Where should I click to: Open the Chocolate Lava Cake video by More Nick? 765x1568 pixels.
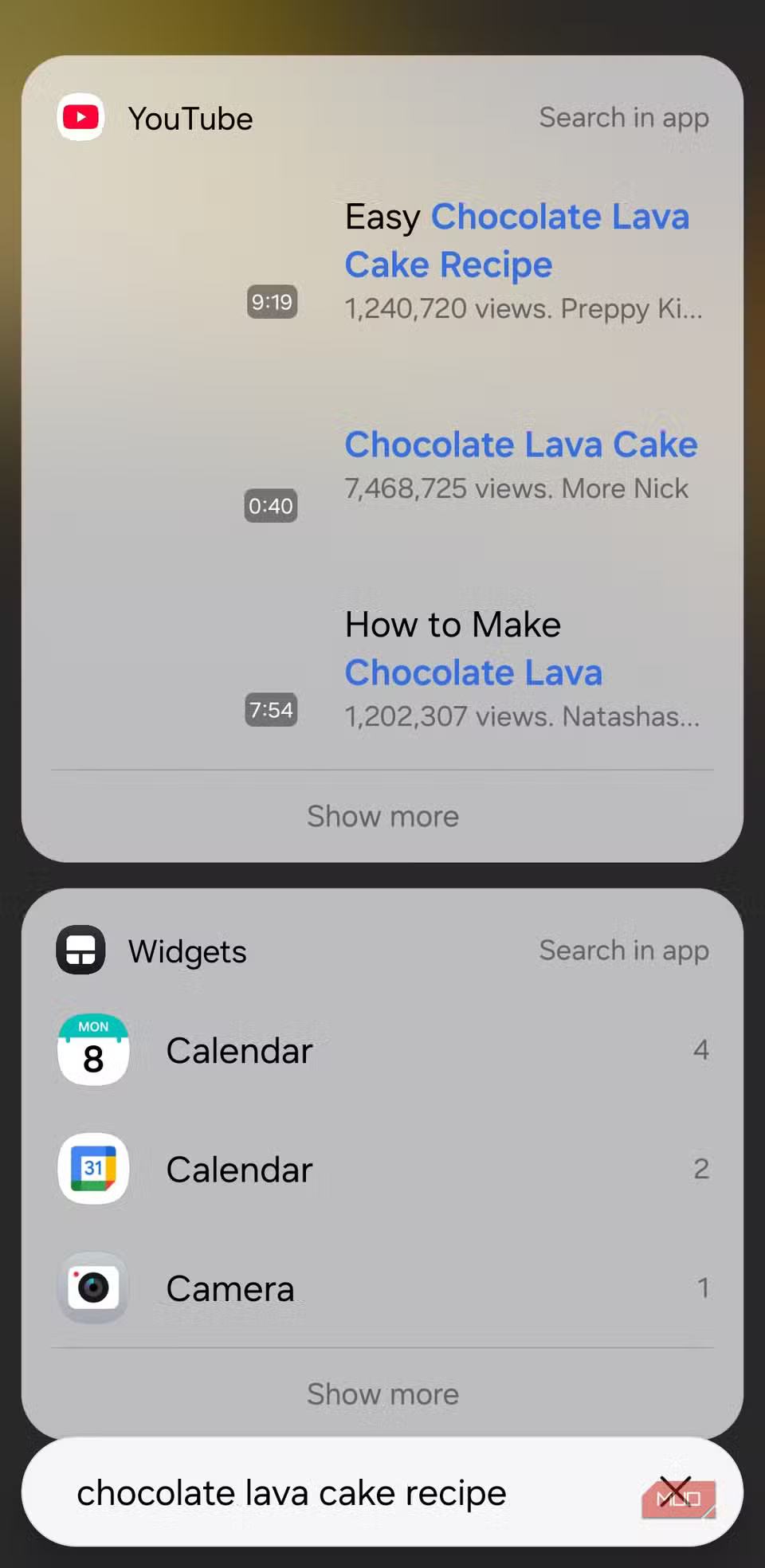click(x=520, y=444)
